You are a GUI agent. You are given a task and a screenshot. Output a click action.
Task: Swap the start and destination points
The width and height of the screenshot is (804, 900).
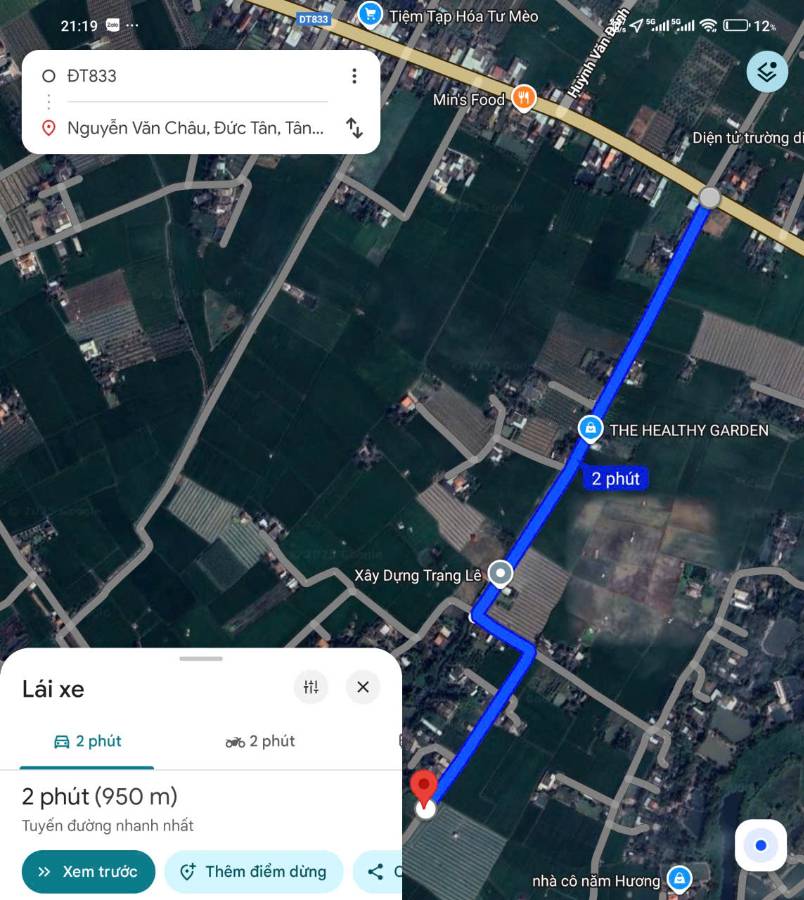(x=355, y=128)
